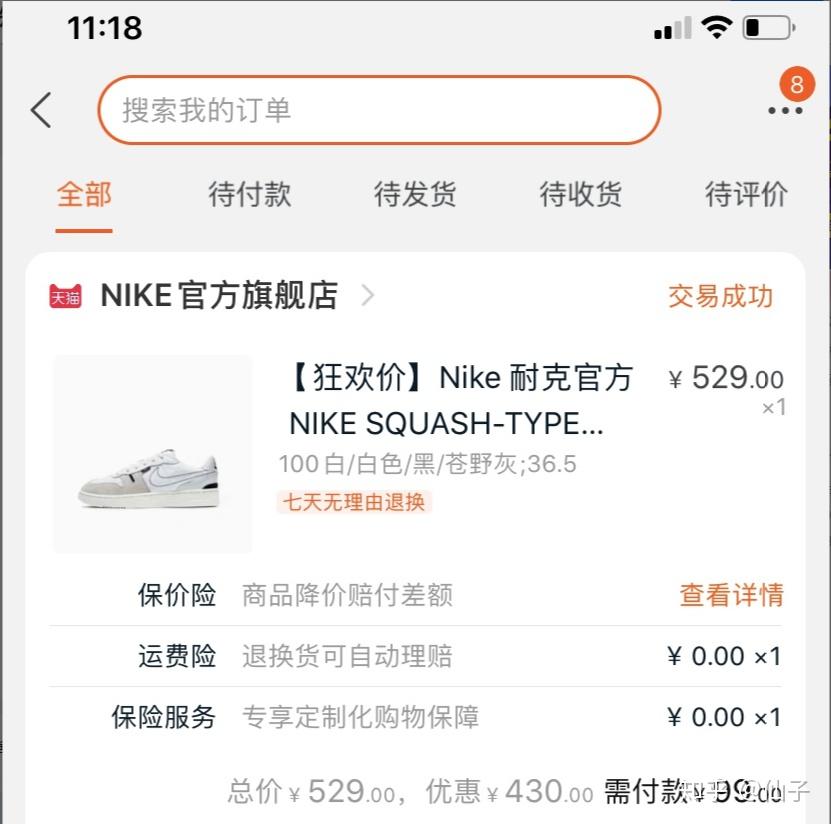Open the three-dot more menu
Viewport: 831px width, 824px height.
(785, 110)
